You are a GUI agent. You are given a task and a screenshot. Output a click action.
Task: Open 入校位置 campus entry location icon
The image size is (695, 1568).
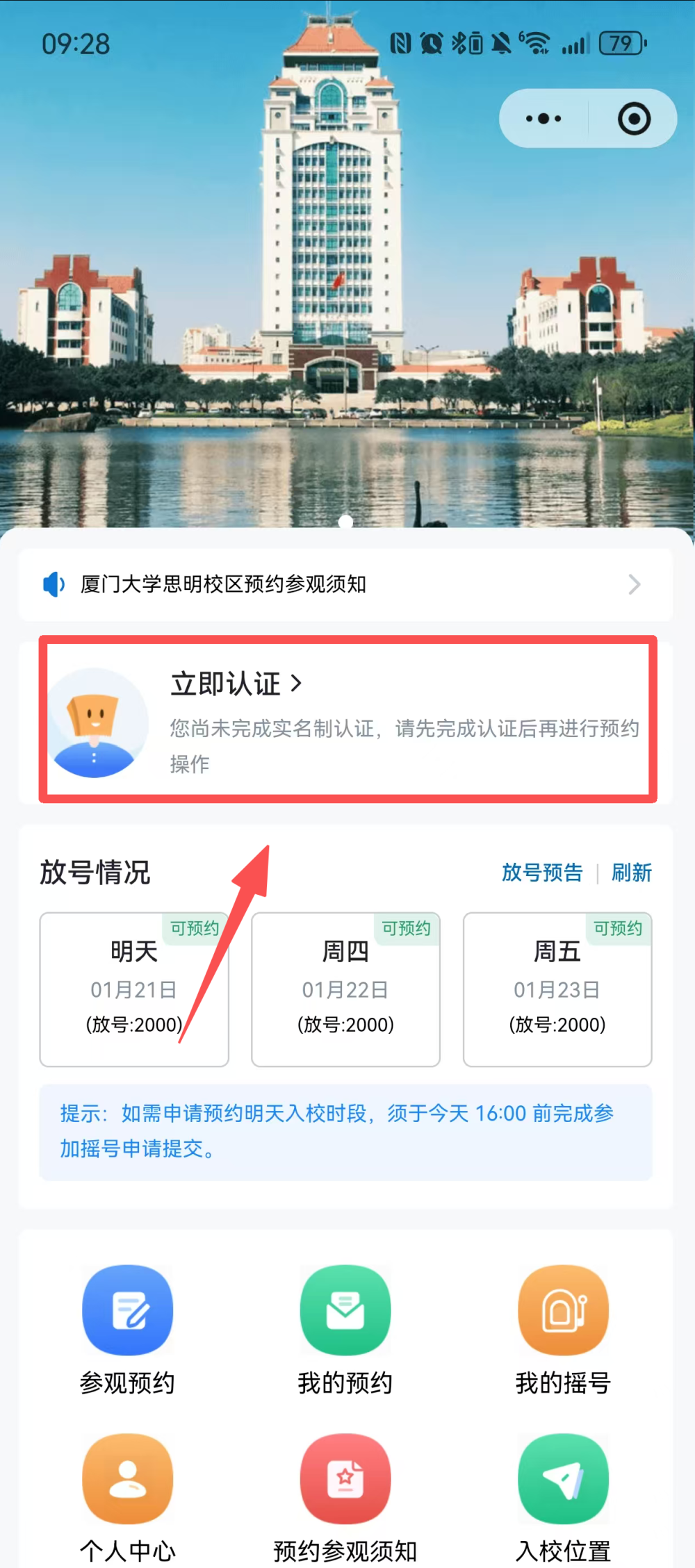pyautogui.click(x=564, y=1480)
